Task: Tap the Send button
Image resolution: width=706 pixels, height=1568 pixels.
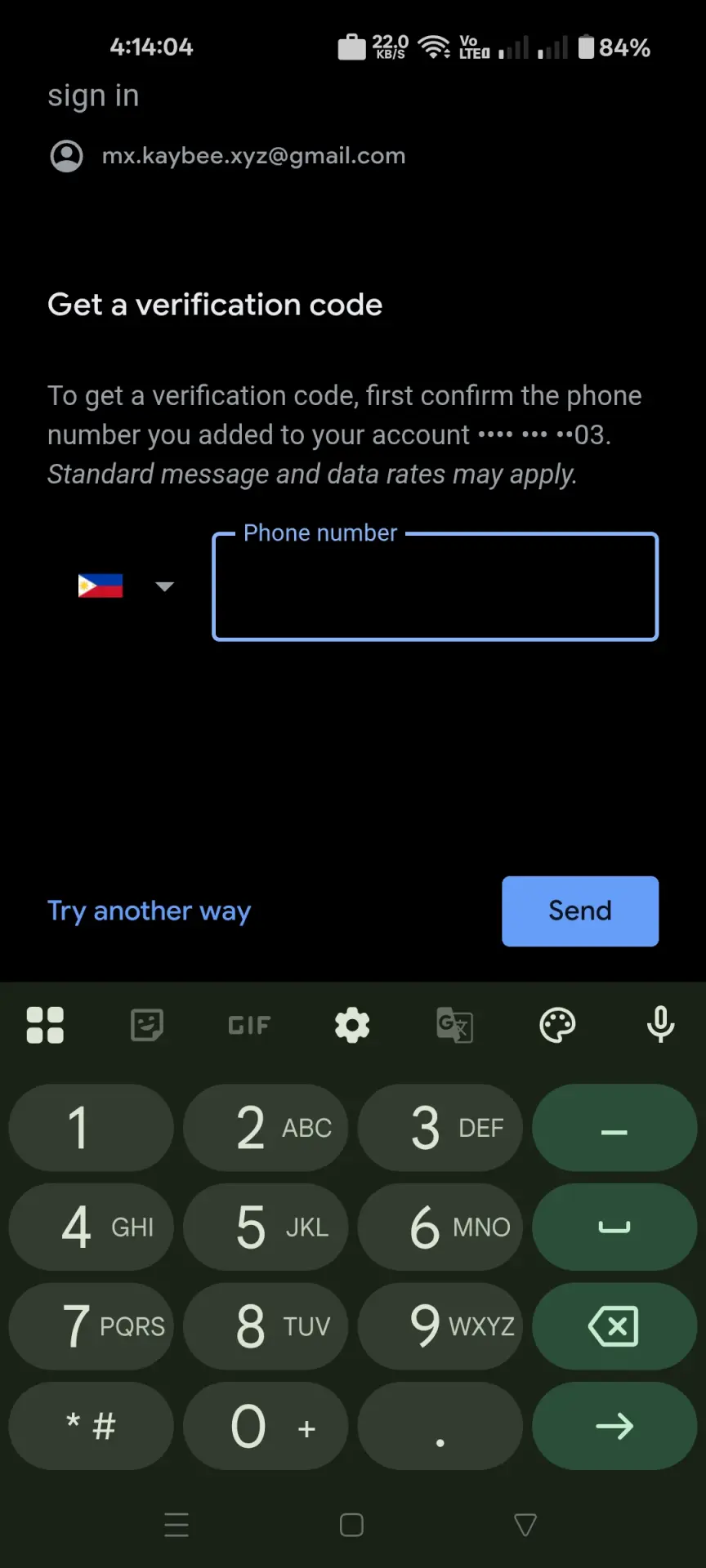Action: pyautogui.click(x=580, y=911)
